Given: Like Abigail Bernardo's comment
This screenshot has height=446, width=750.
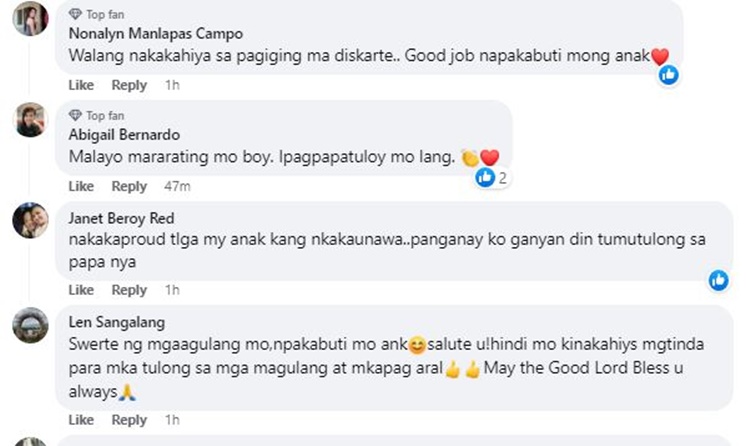Looking at the screenshot, I should (x=80, y=186).
